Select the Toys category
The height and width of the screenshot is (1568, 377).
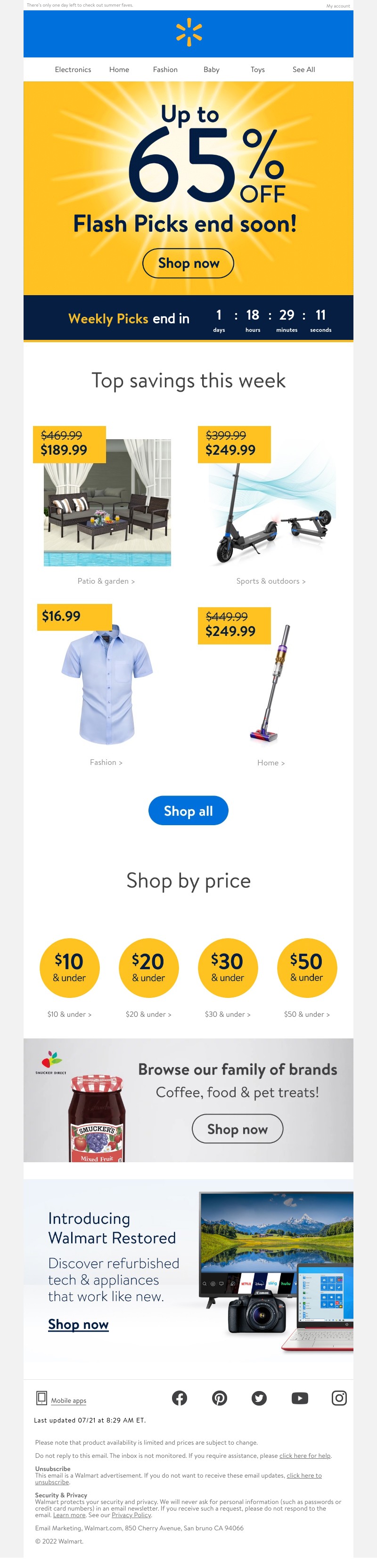coord(258,70)
